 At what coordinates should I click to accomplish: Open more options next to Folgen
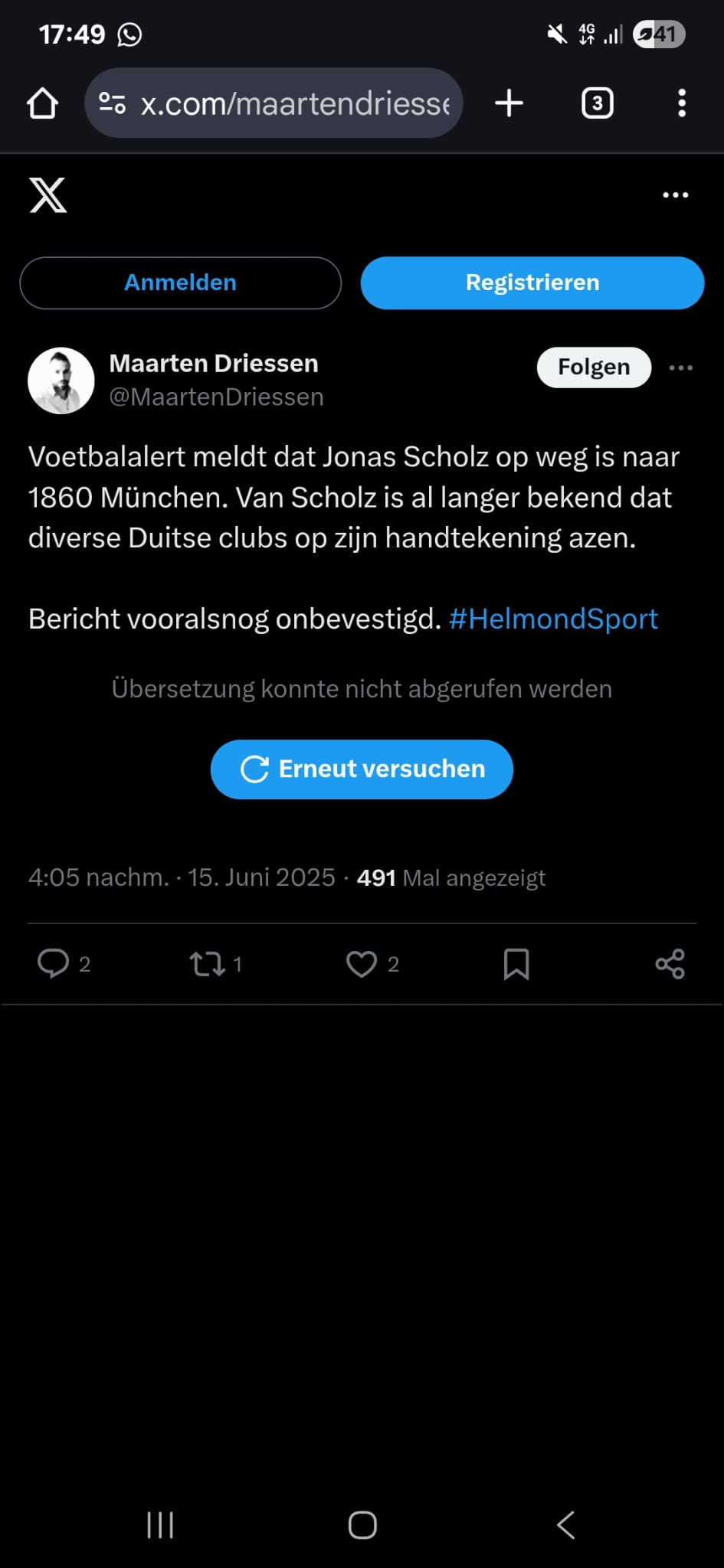[x=680, y=367]
